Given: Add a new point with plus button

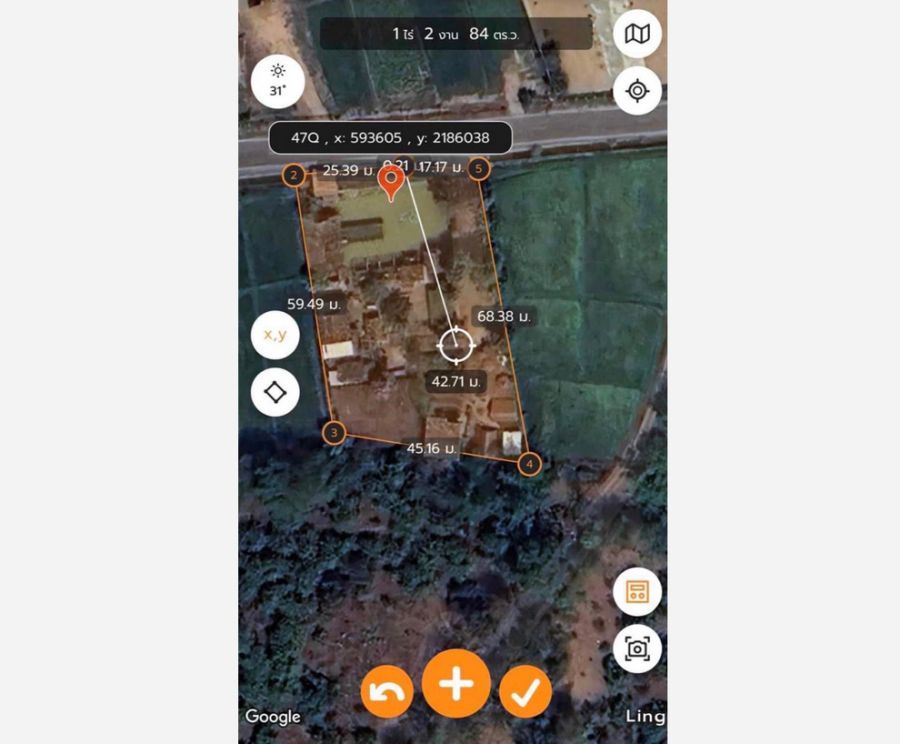Looking at the screenshot, I should point(456,684).
